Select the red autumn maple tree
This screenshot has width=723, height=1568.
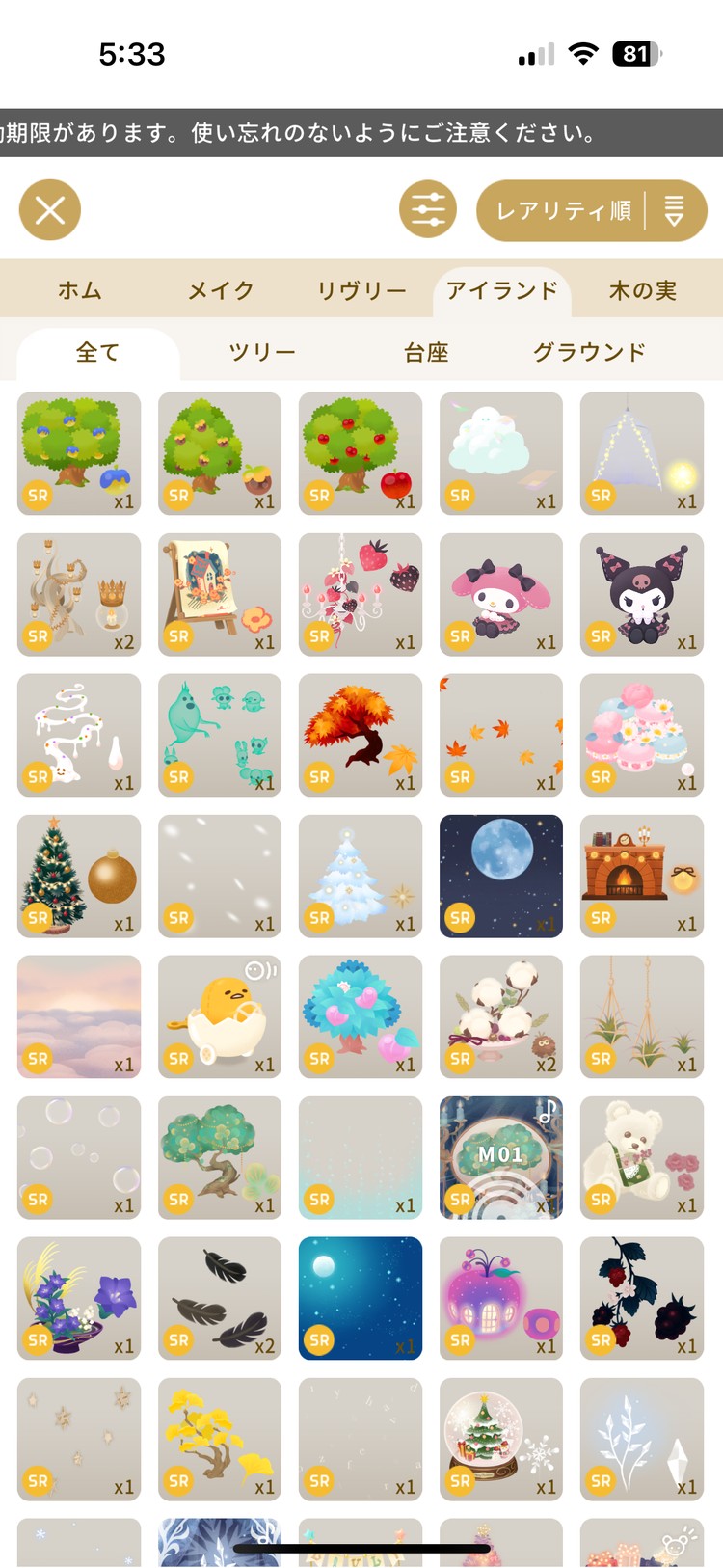(x=361, y=735)
